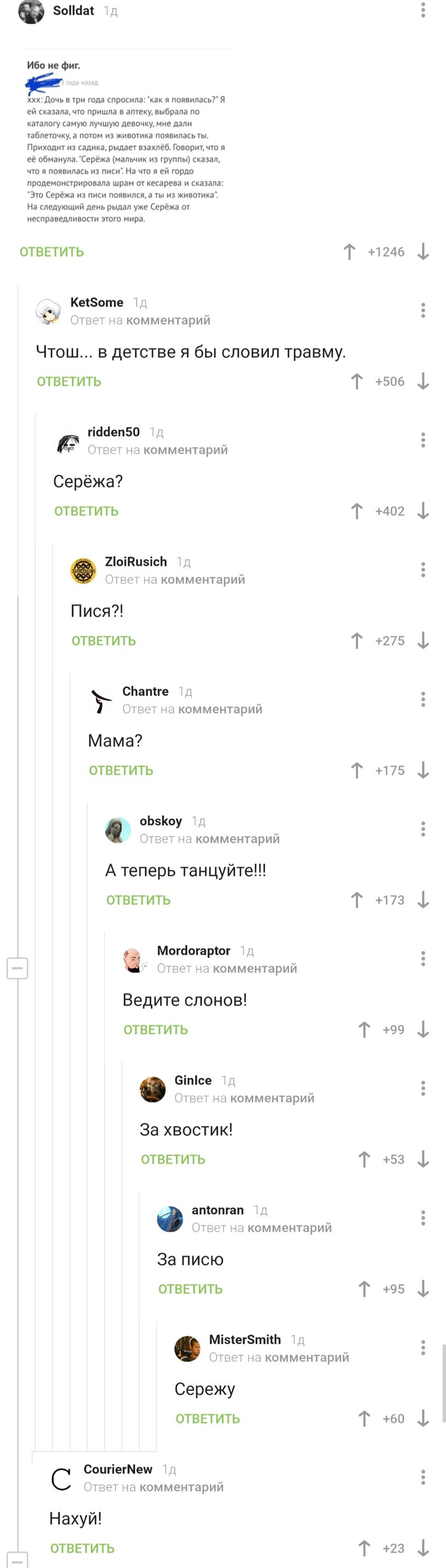
Task: Open overflow menu on MisterSmith's comment
Action: 423,1347
